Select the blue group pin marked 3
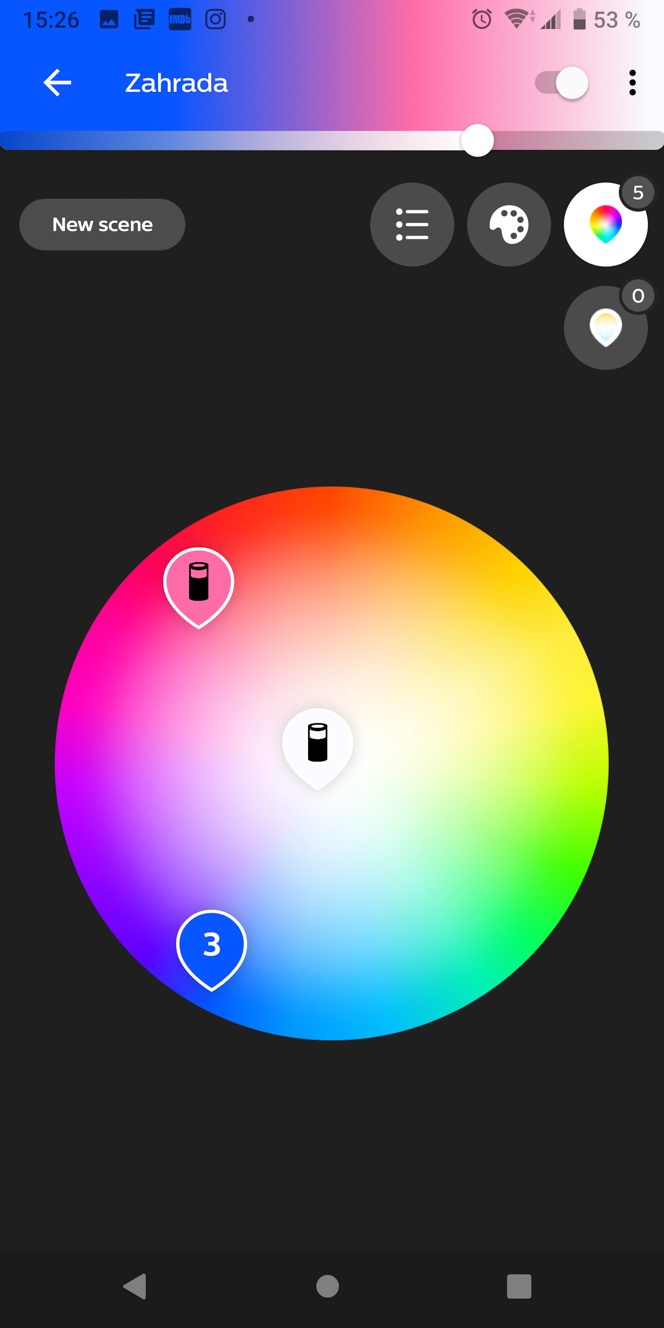 pyautogui.click(x=212, y=949)
